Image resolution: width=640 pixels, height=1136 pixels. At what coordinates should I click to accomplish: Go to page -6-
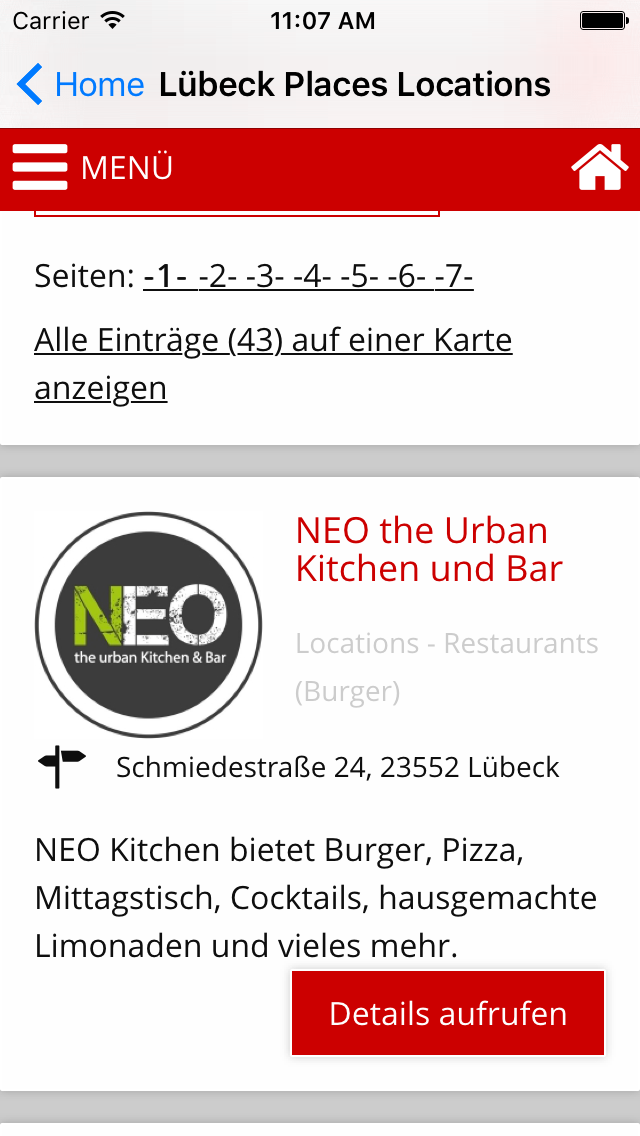(407, 276)
